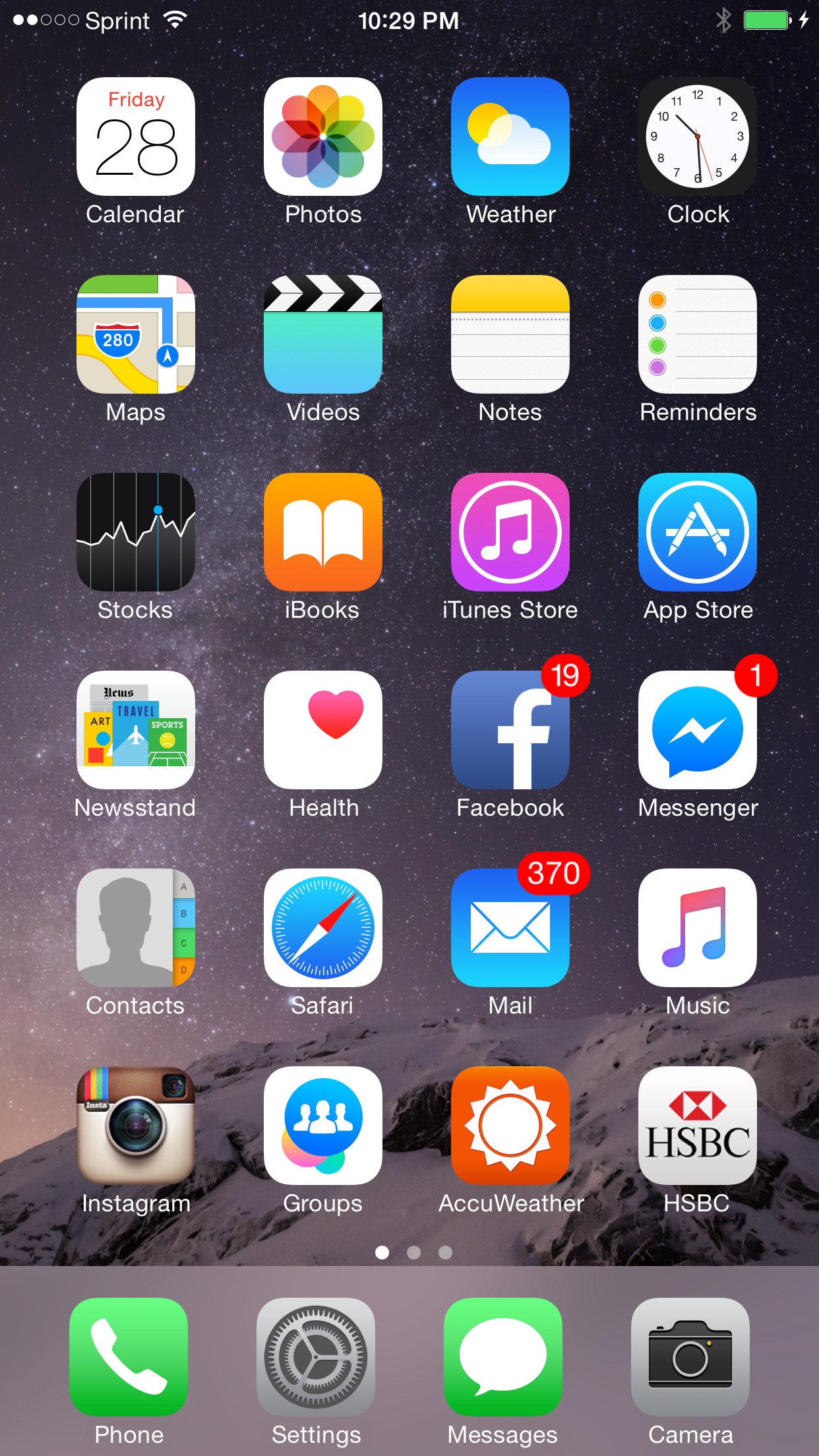Open the Clock app
Viewport: 819px width, 1456px height.
(x=697, y=136)
